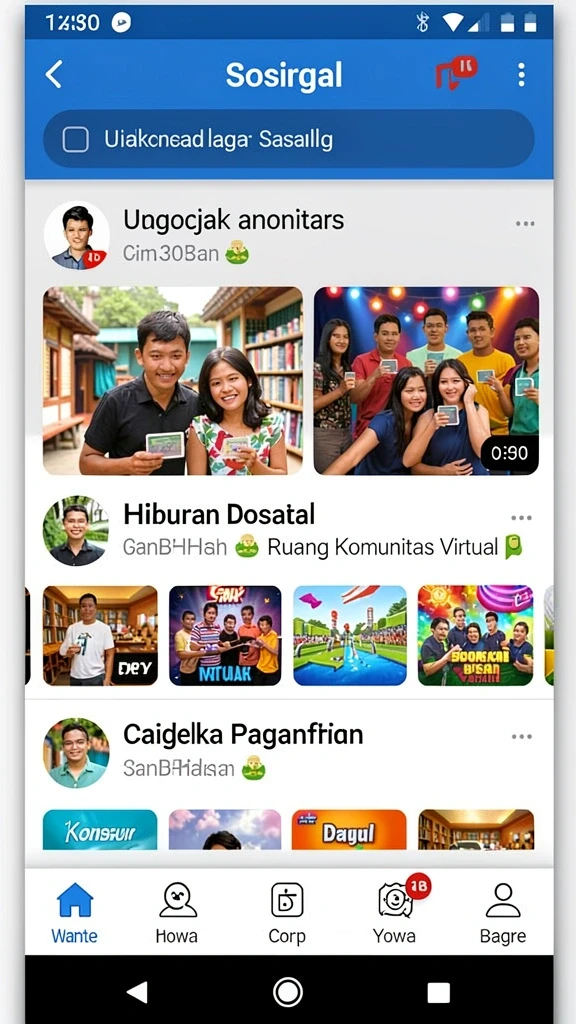
Task: Tap the system home button
Action: 288,993
